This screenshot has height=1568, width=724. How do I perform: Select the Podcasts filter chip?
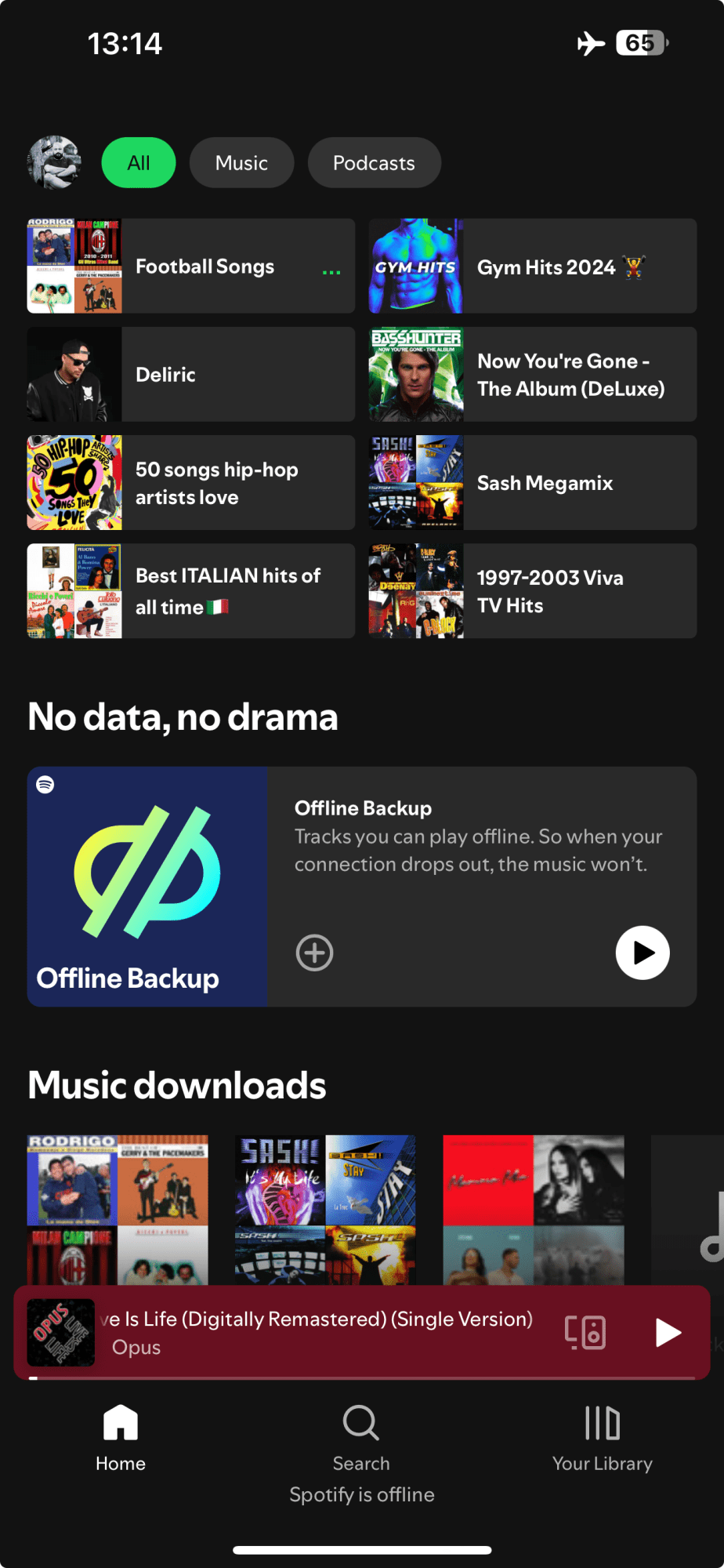point(374,162)
